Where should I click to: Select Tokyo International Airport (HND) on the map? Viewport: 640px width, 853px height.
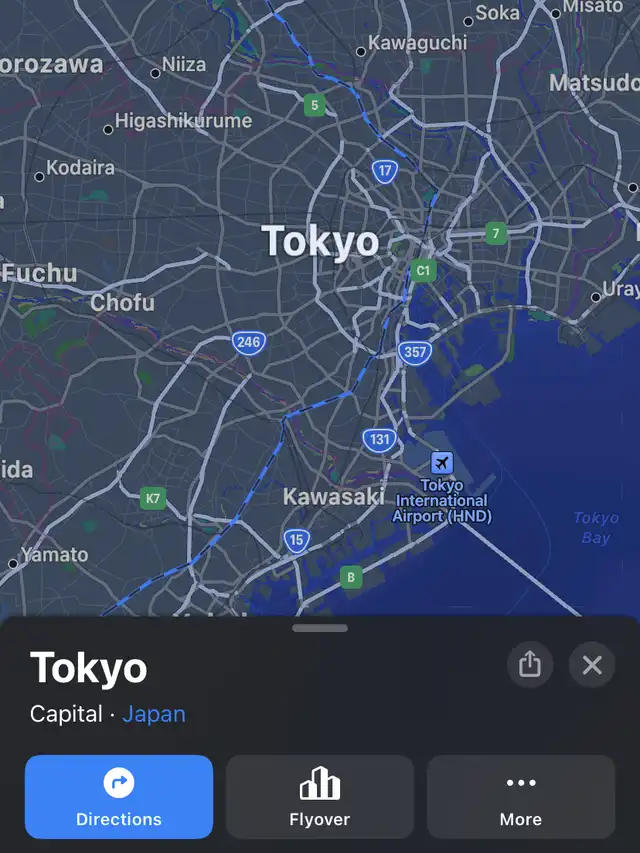(x=441, y=464)
